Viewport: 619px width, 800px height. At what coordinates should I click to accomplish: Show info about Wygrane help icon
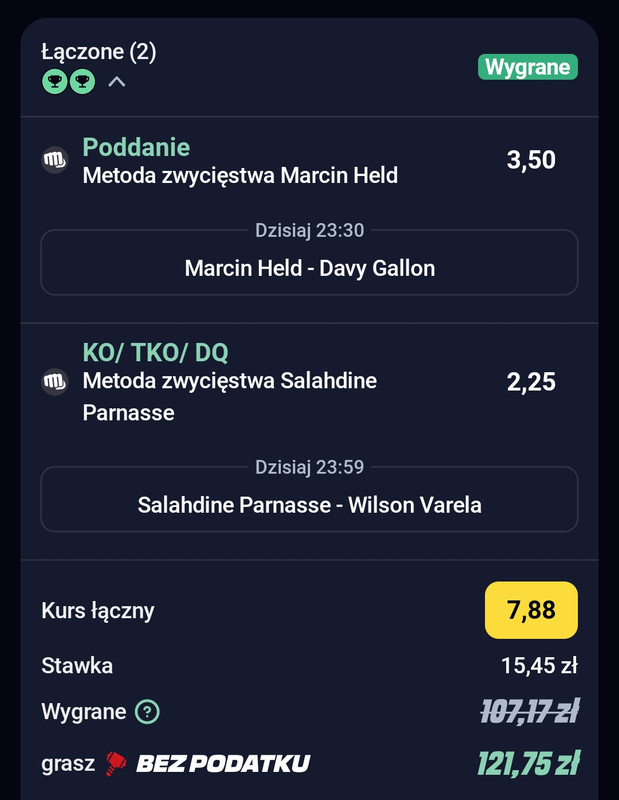(148, 712)
